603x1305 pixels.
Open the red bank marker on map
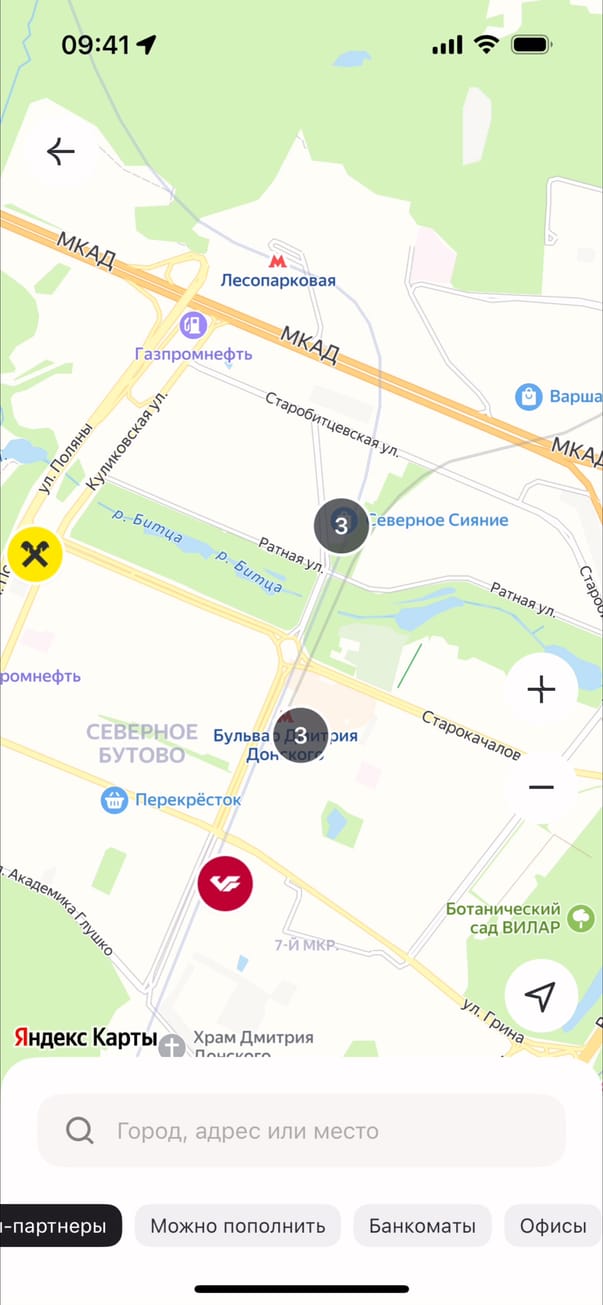pos(225,883)
